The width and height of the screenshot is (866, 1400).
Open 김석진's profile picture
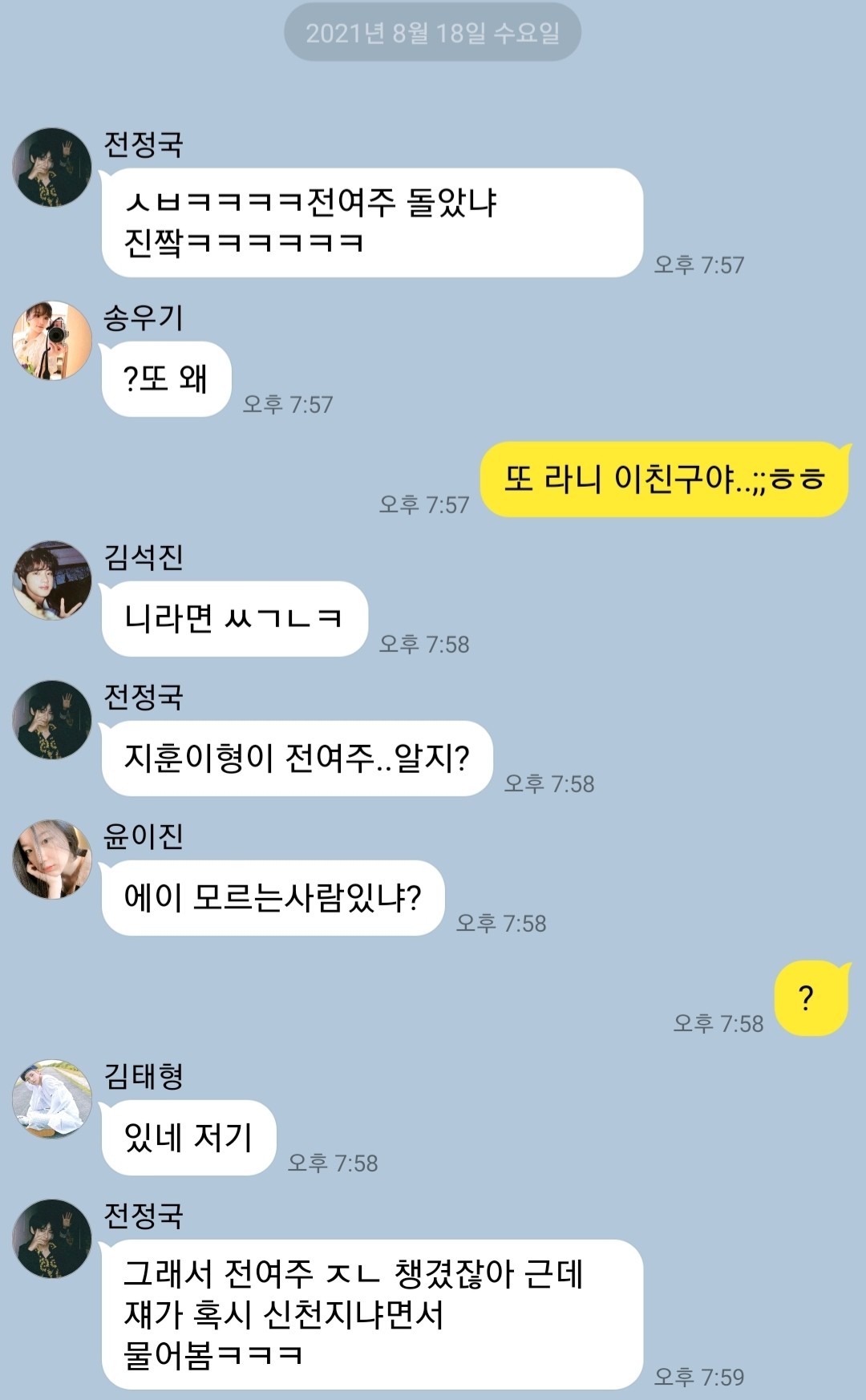pos(52,580)
